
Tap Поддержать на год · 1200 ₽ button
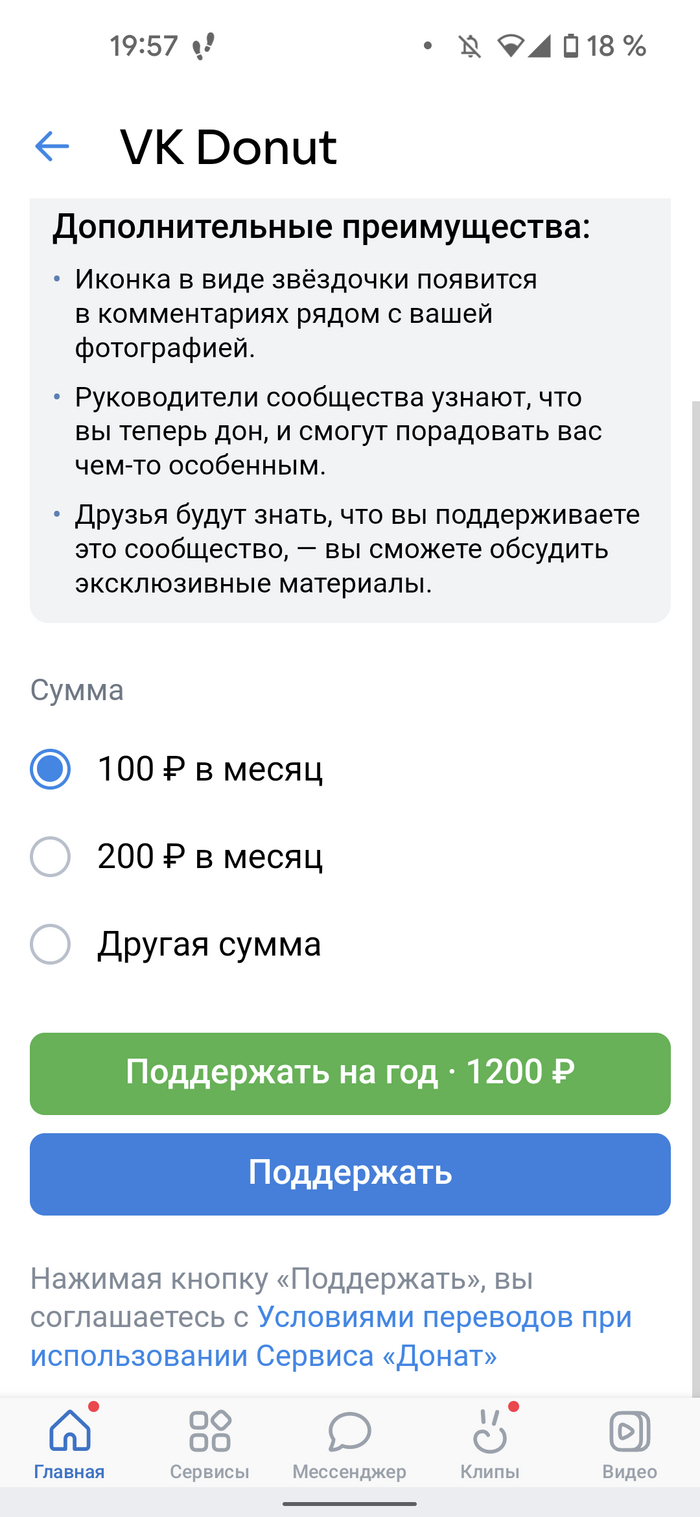point(350,1073)
